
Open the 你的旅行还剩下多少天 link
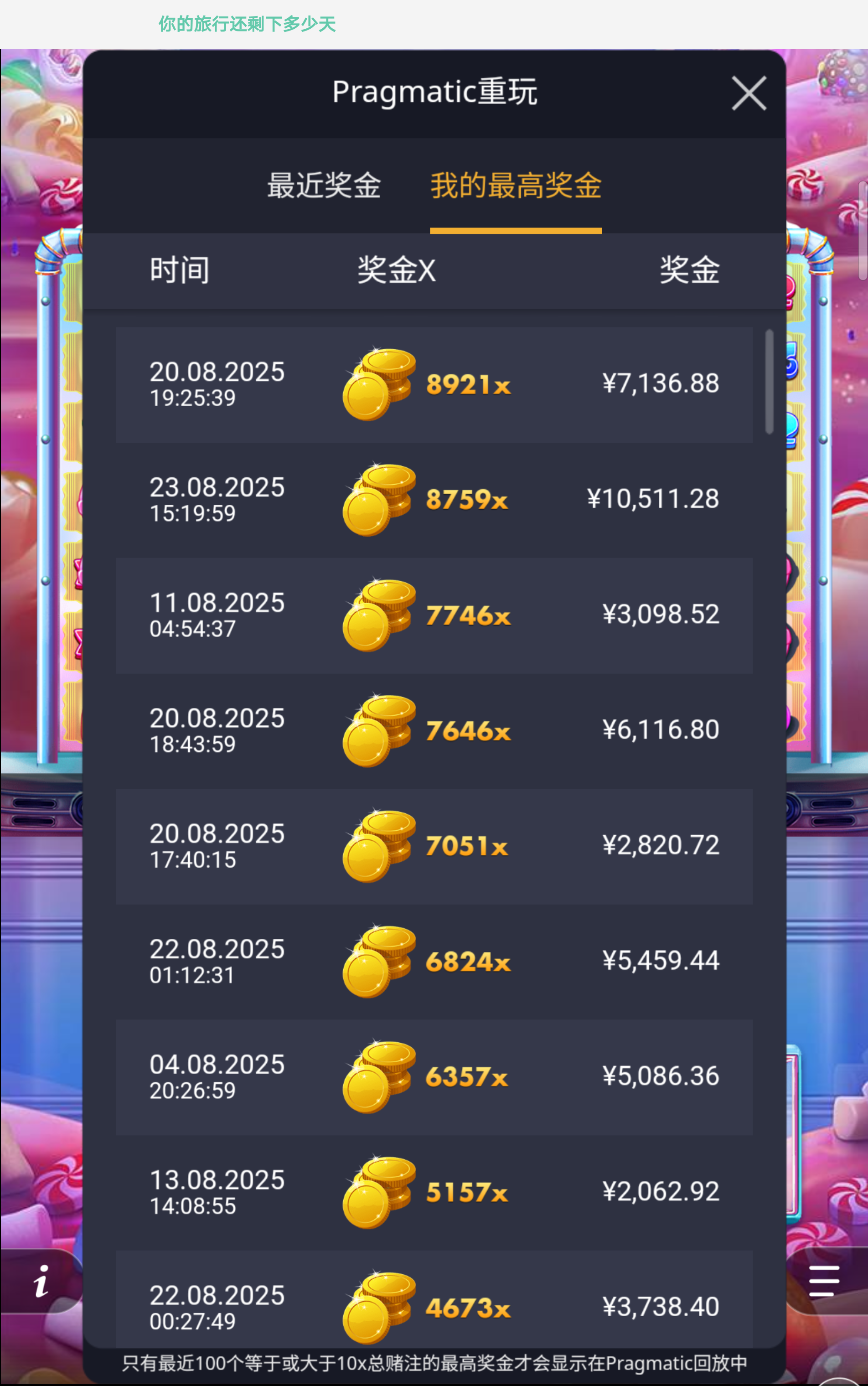[247, 24]
